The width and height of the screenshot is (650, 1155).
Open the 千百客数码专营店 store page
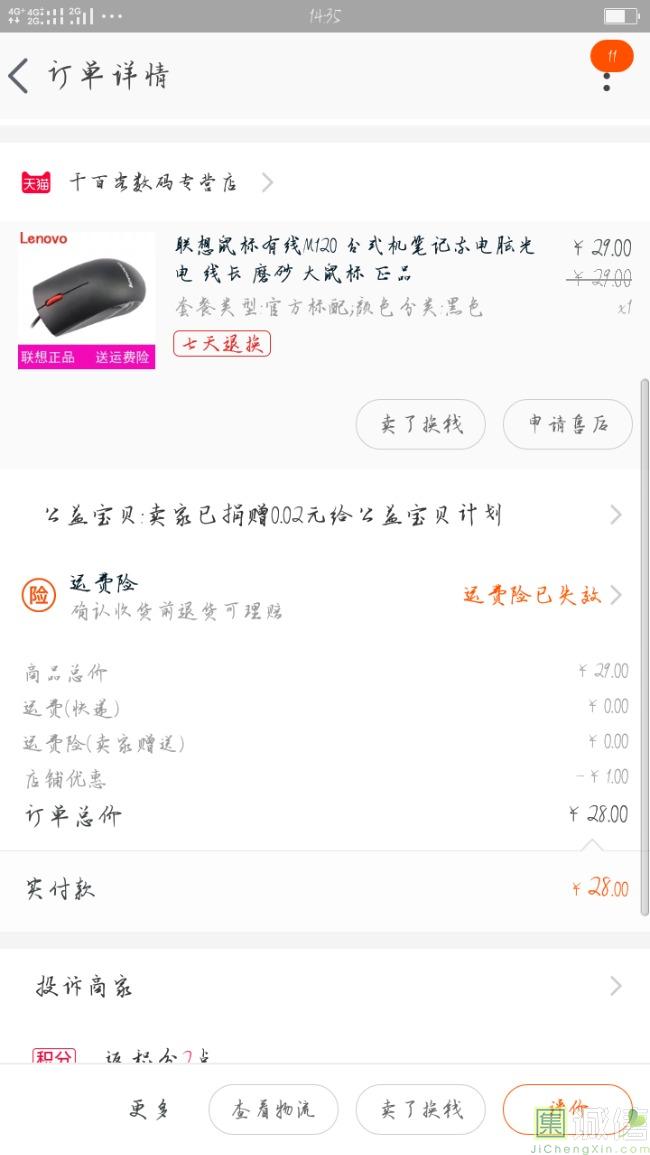[x=153, y=183]
